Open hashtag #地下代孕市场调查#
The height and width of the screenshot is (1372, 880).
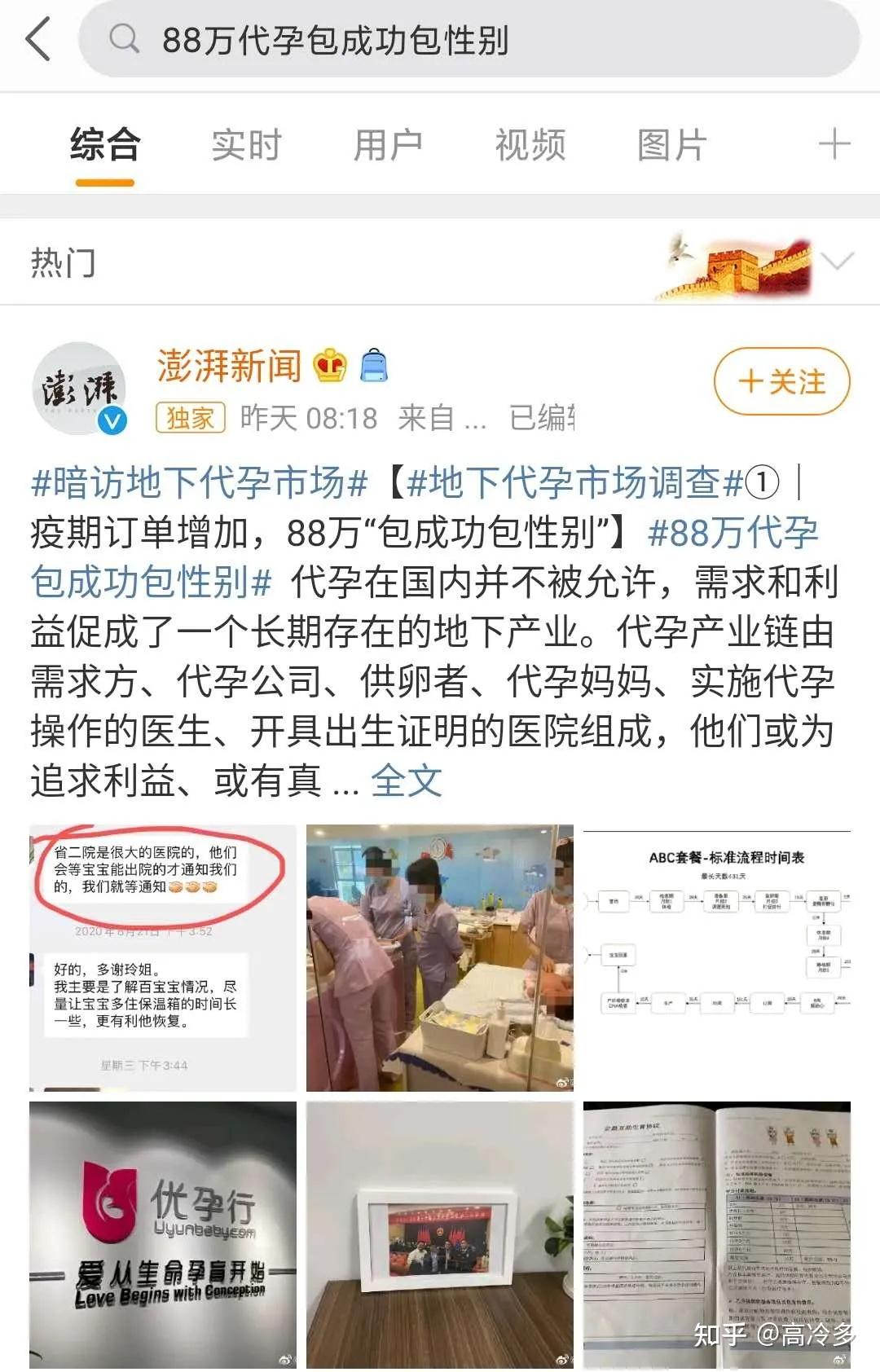click(x=574, y=482)
